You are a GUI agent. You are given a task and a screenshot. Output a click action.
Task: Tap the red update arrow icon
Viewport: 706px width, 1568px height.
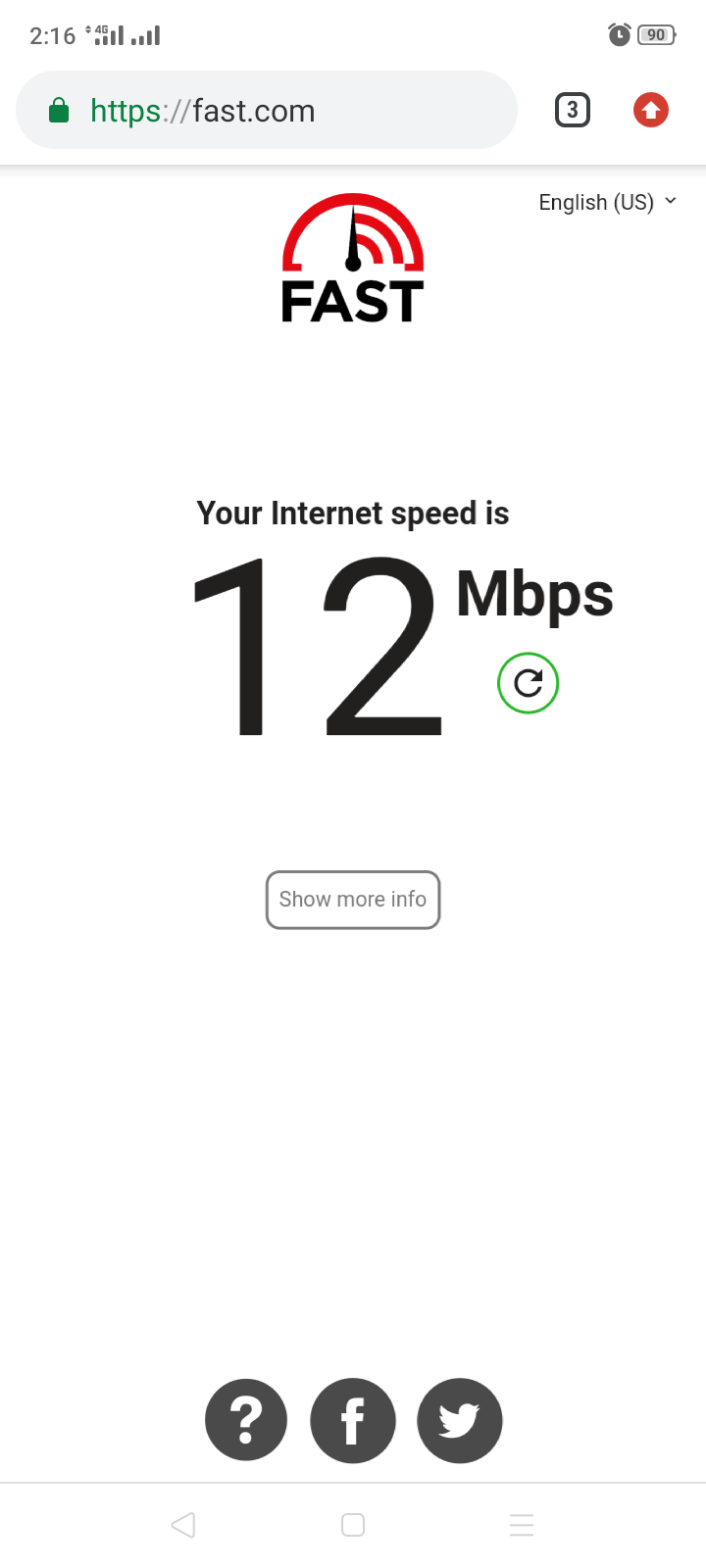tap(651, 110)
